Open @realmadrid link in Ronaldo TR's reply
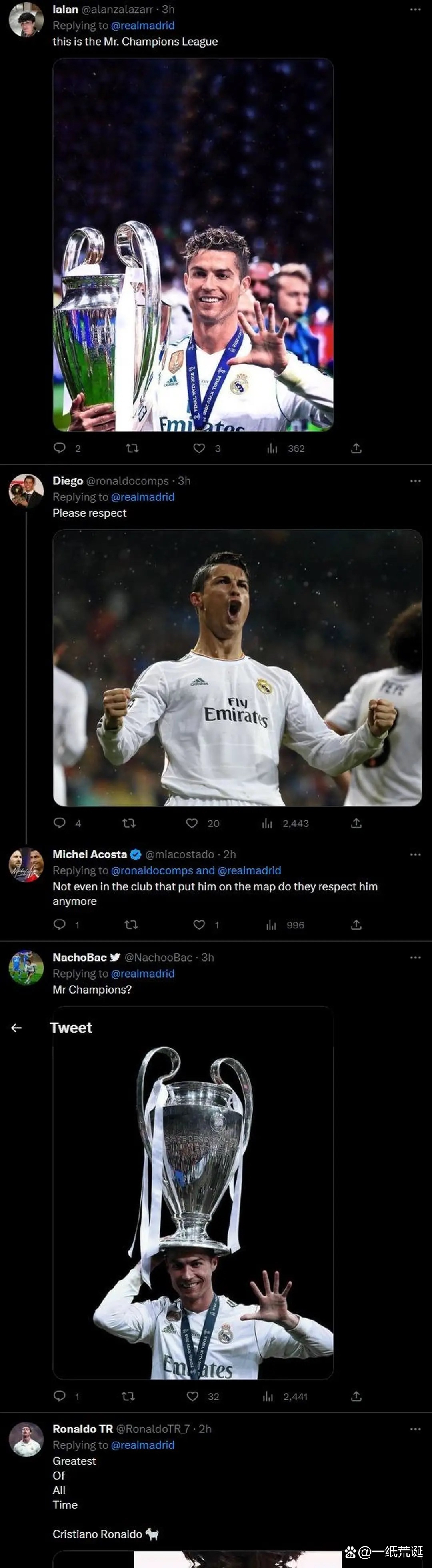This screenshot has width=432, height=1568. (x=143, y=1445)
